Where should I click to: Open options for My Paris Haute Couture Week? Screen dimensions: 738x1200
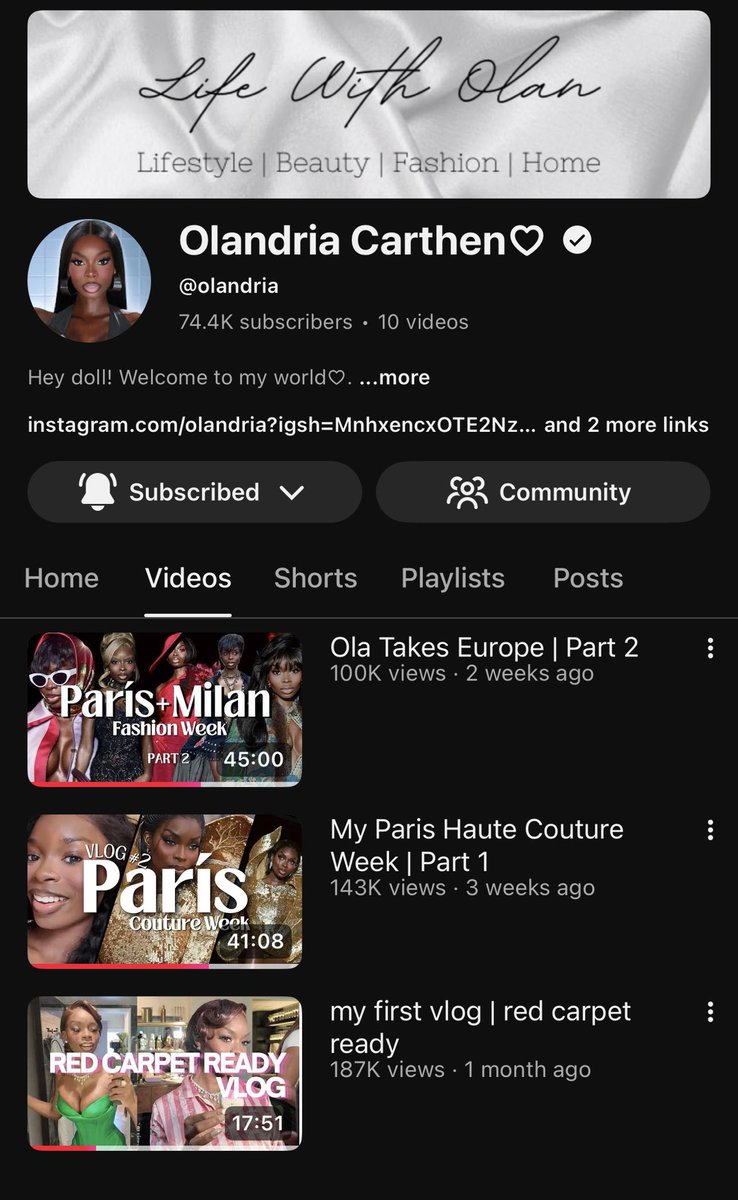[x=710, y=830]
